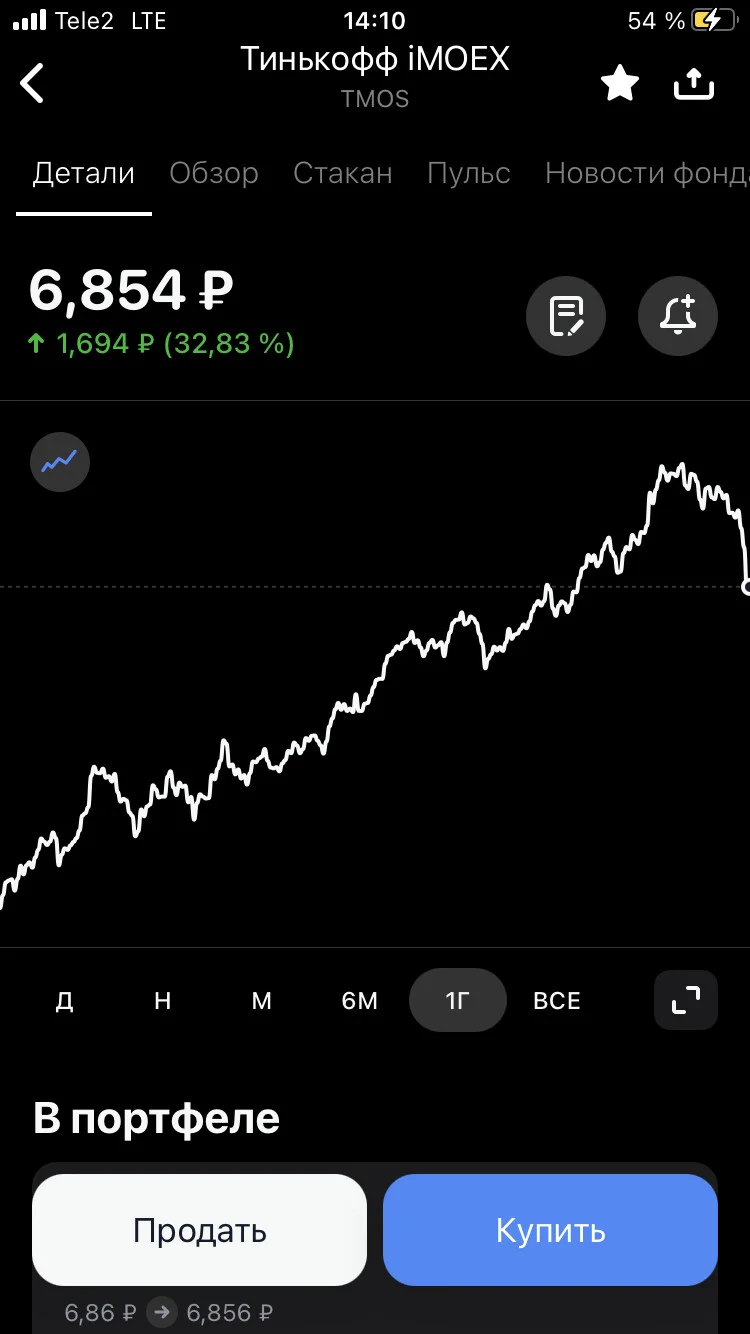
Task: Select the Д chart period
Action: click(65, 1001)
